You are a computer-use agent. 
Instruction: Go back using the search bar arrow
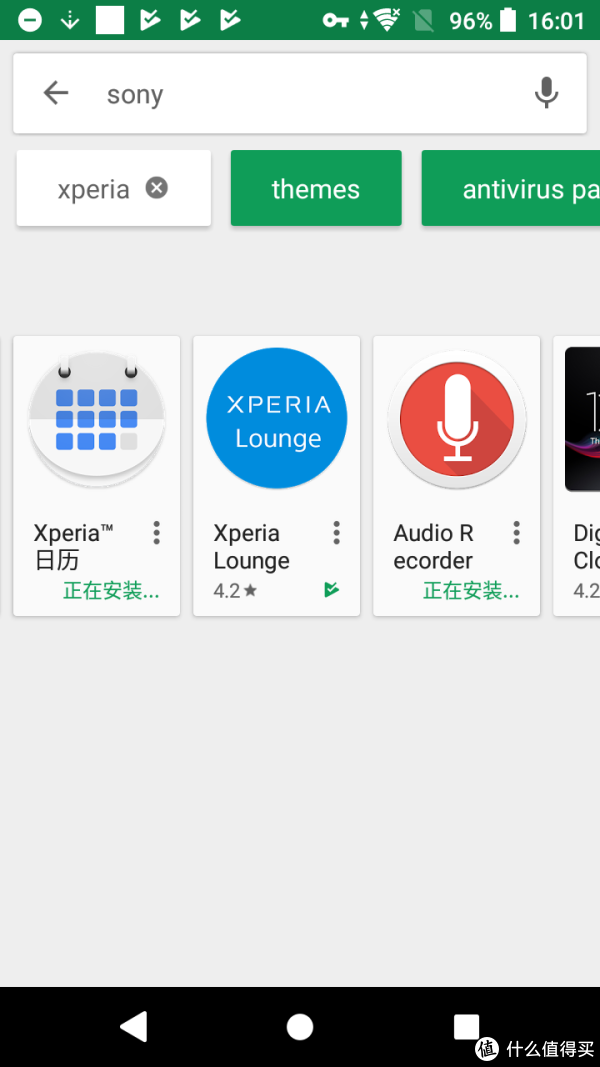point(56,93)
